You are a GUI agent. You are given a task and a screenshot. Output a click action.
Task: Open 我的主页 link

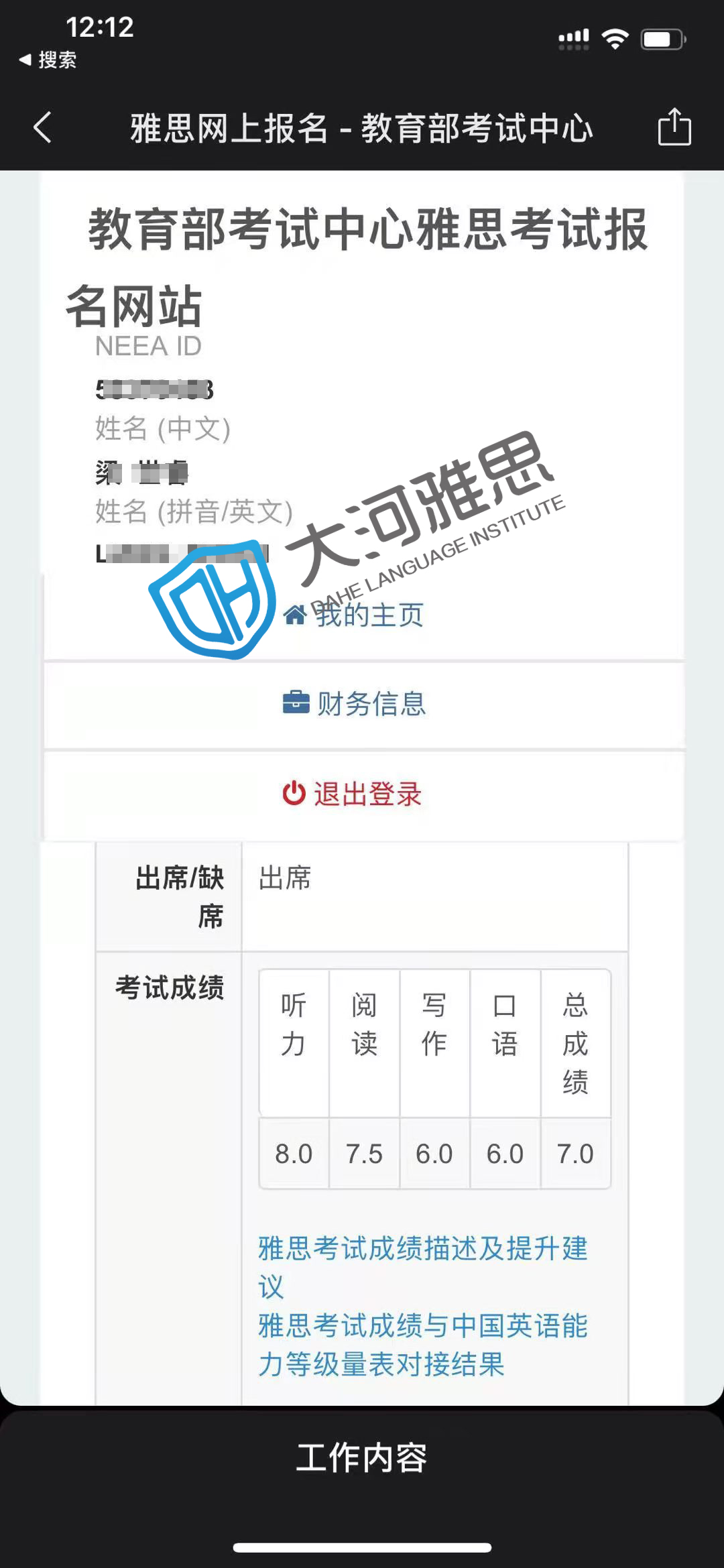point(354,615)
